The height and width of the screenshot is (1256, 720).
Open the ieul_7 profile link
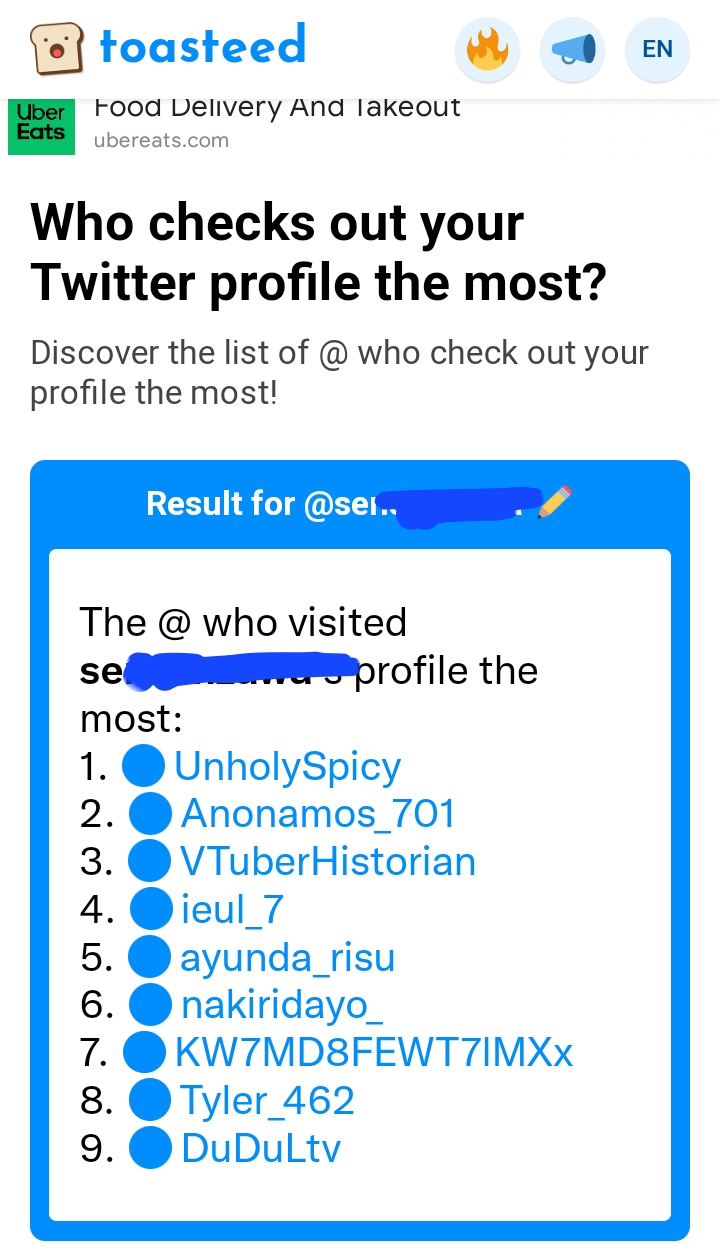click(x=232, y=910)
